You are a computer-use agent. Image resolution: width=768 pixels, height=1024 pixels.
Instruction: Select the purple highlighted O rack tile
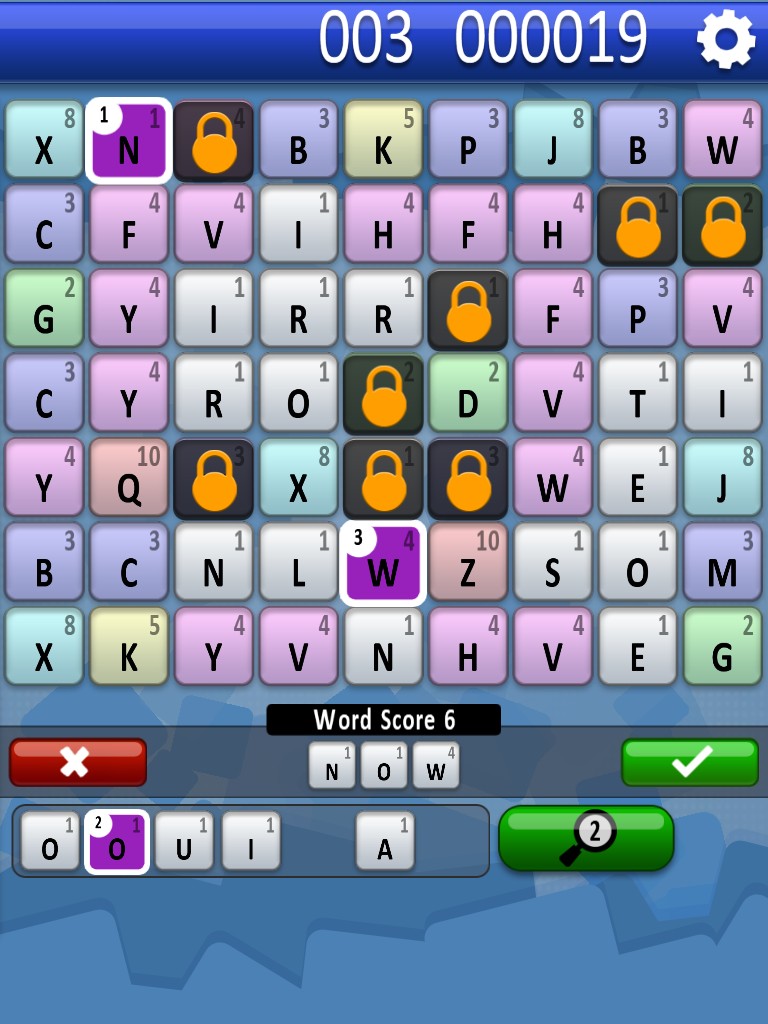[x=117, y=842]
